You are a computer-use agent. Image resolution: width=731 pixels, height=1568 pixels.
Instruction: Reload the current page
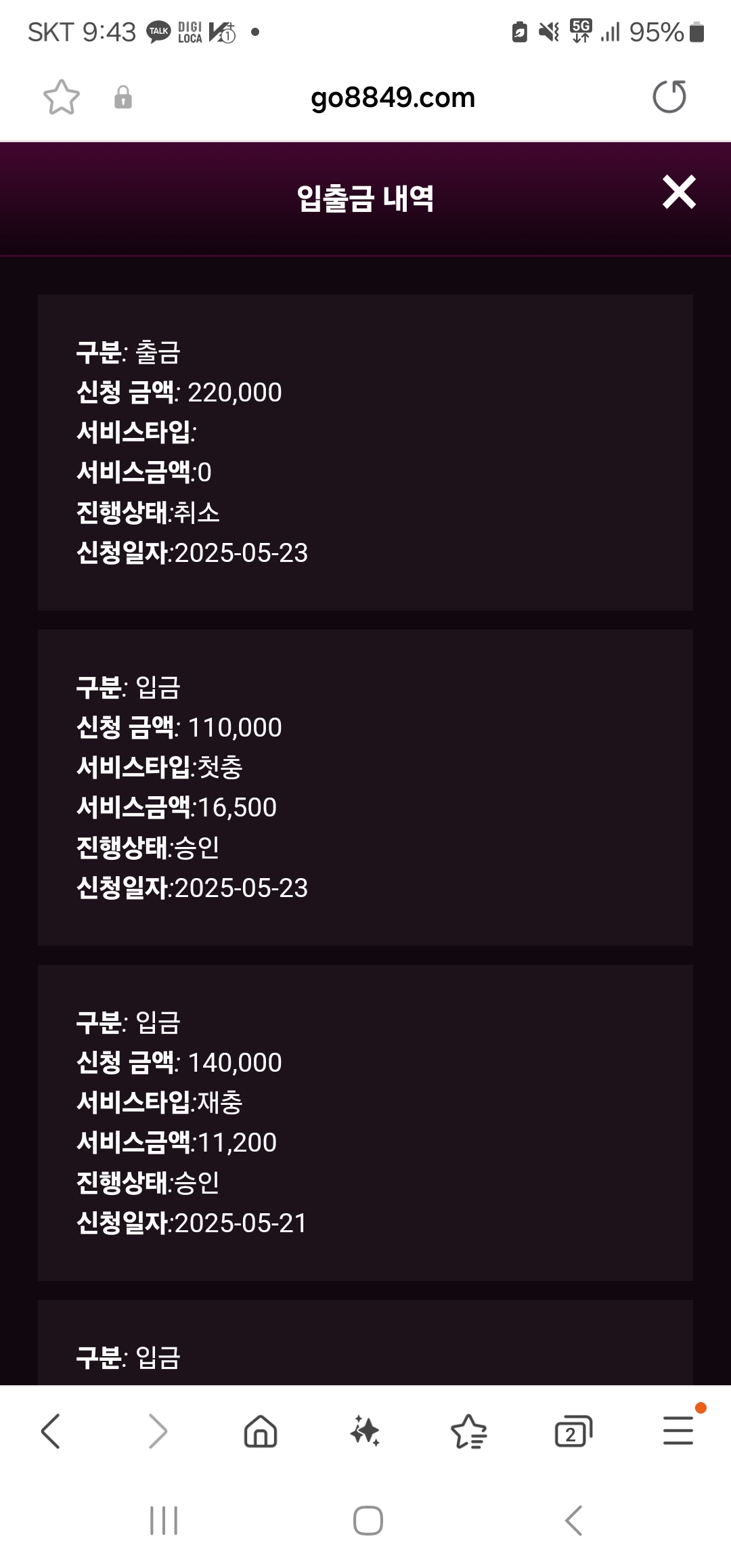pos(669,97)
